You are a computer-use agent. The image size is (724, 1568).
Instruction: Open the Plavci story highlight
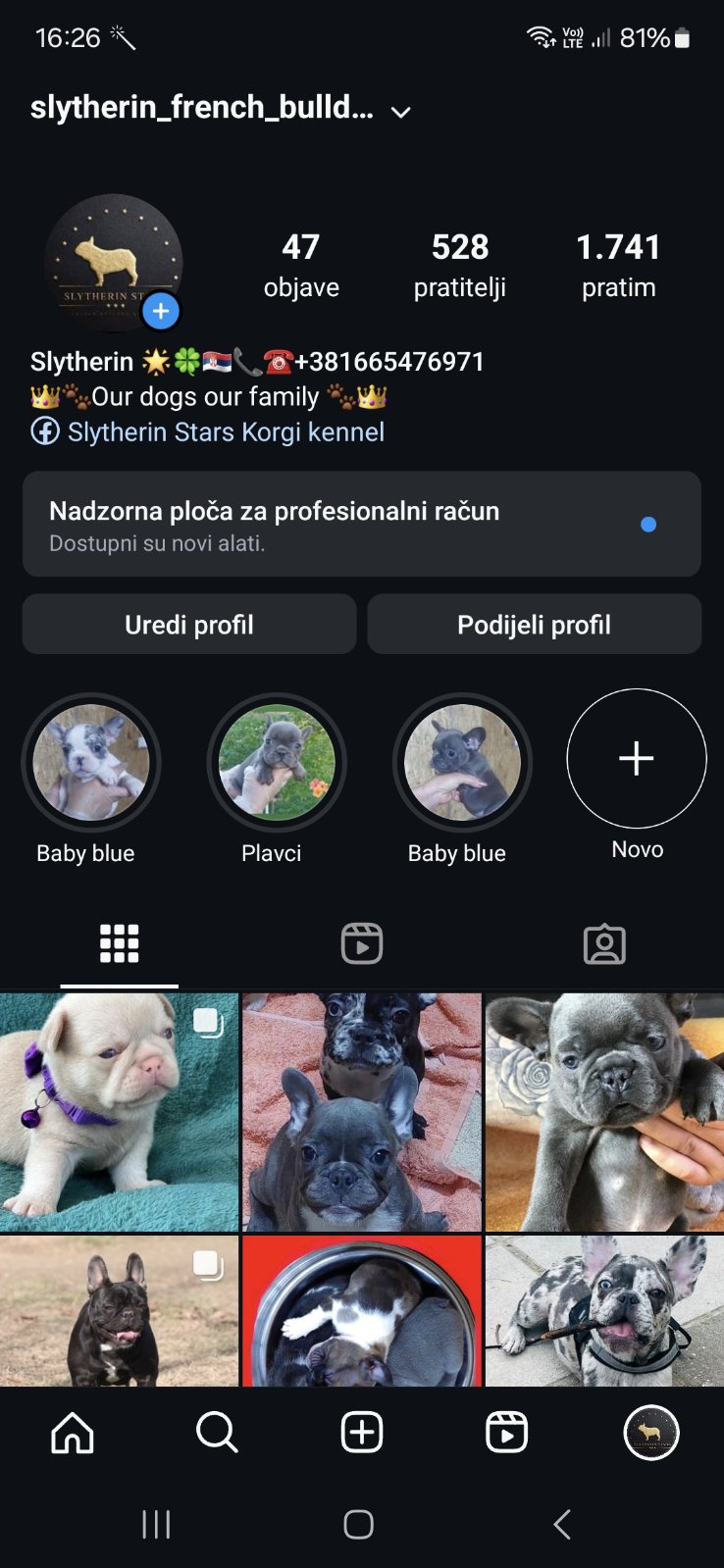click(277, 763)
